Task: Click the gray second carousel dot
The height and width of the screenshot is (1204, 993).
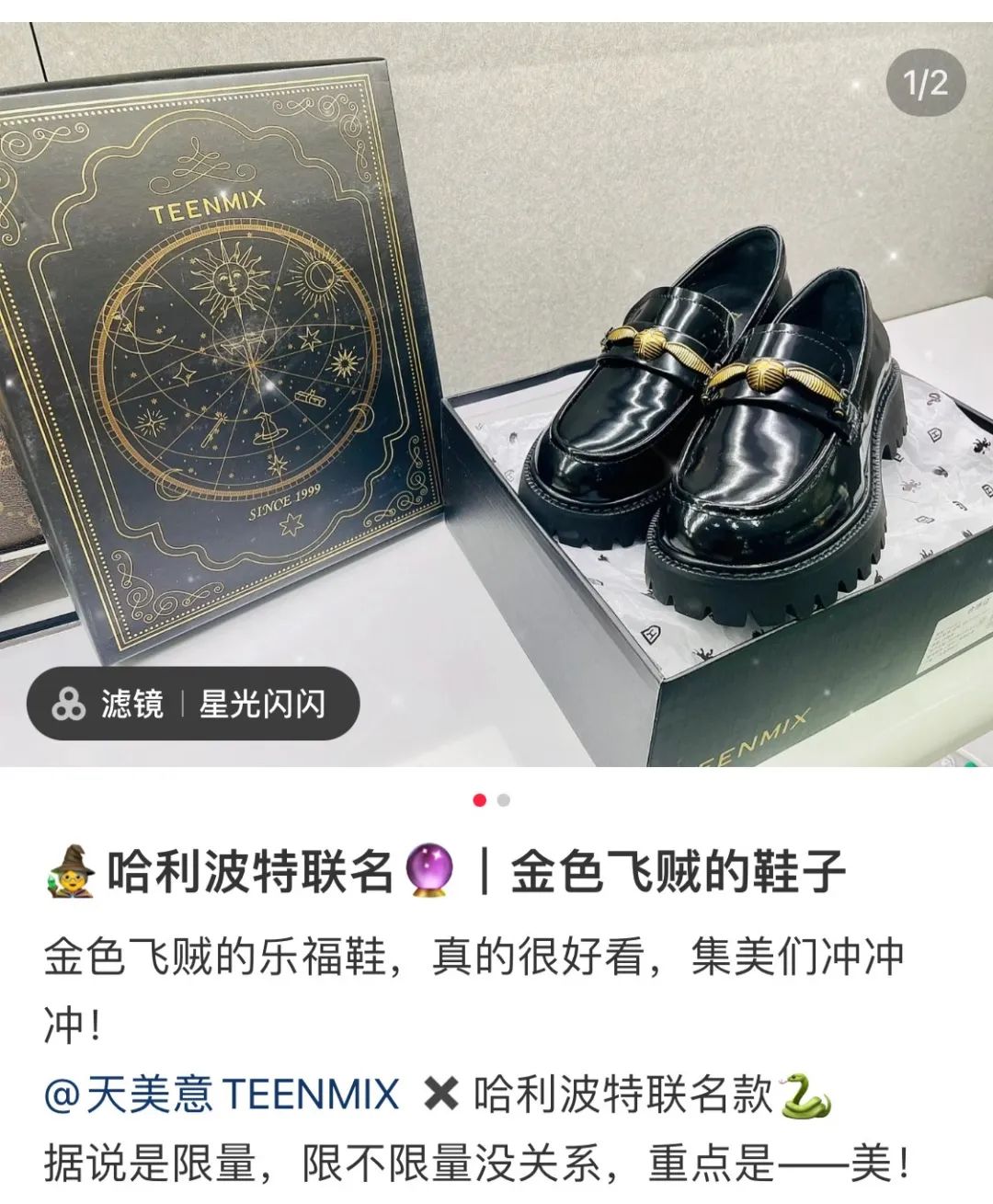Action: [504, 801]
